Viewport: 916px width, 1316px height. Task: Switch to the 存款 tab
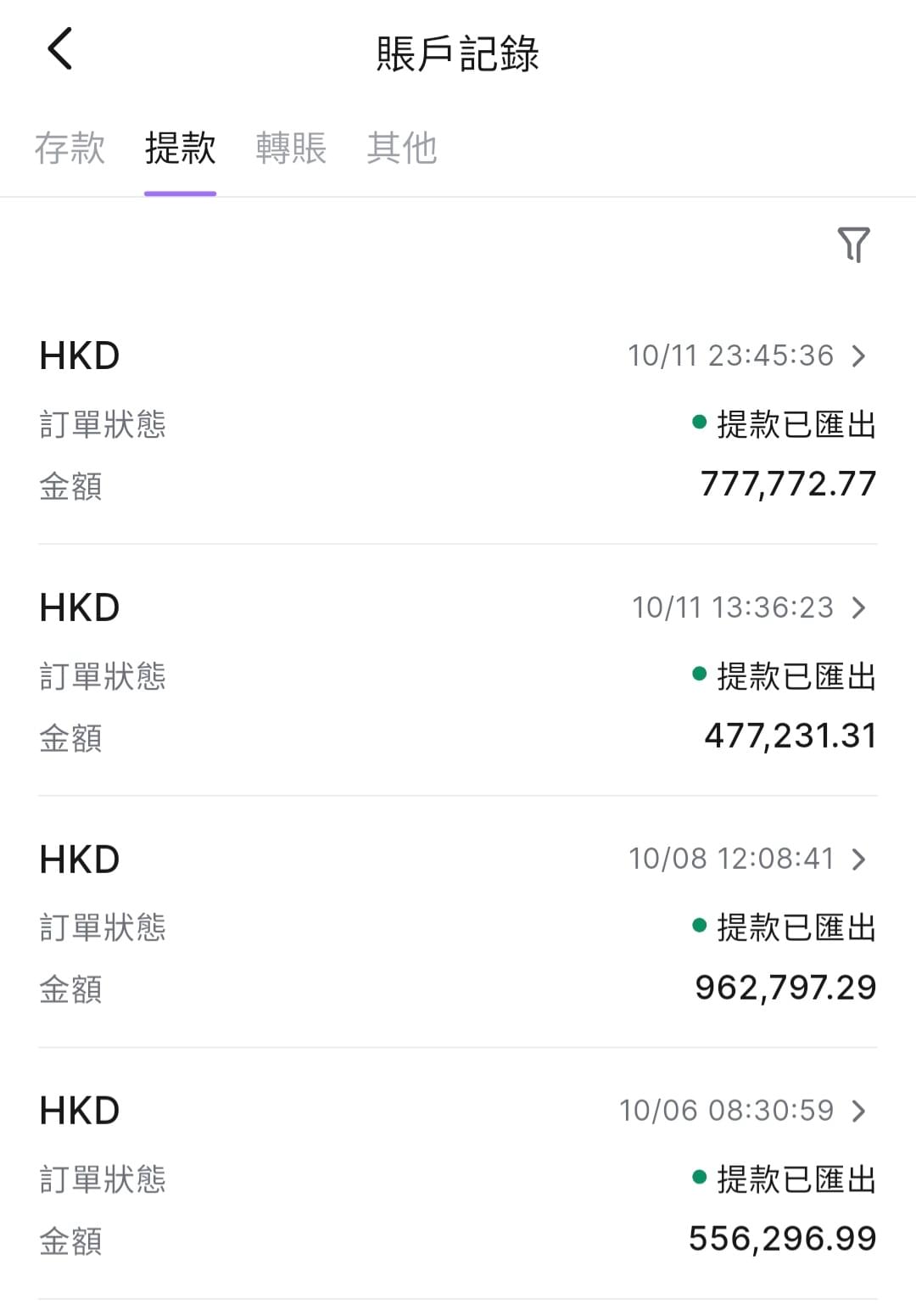(70, 148)
